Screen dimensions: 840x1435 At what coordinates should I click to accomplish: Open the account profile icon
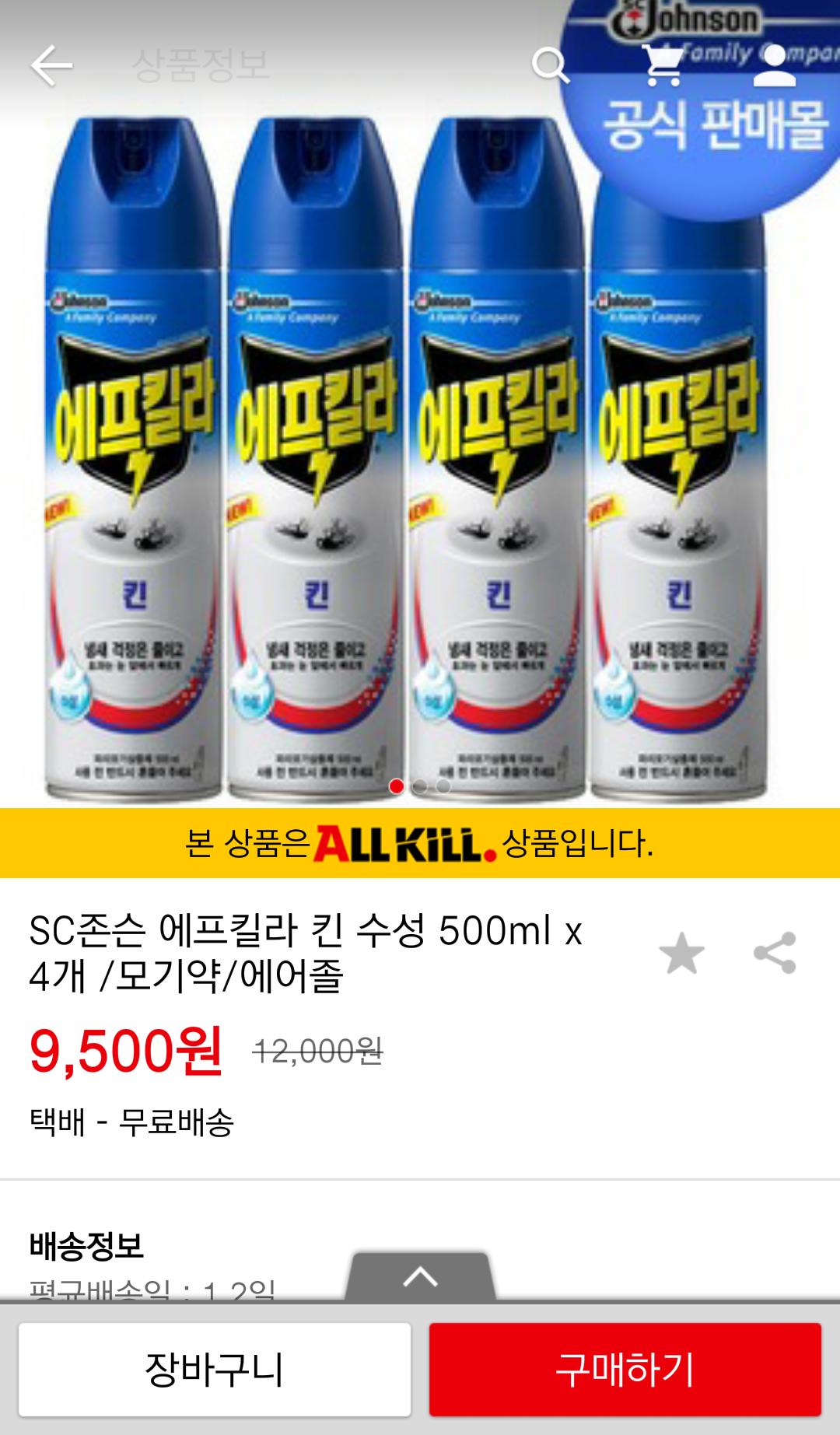[775, 65]
